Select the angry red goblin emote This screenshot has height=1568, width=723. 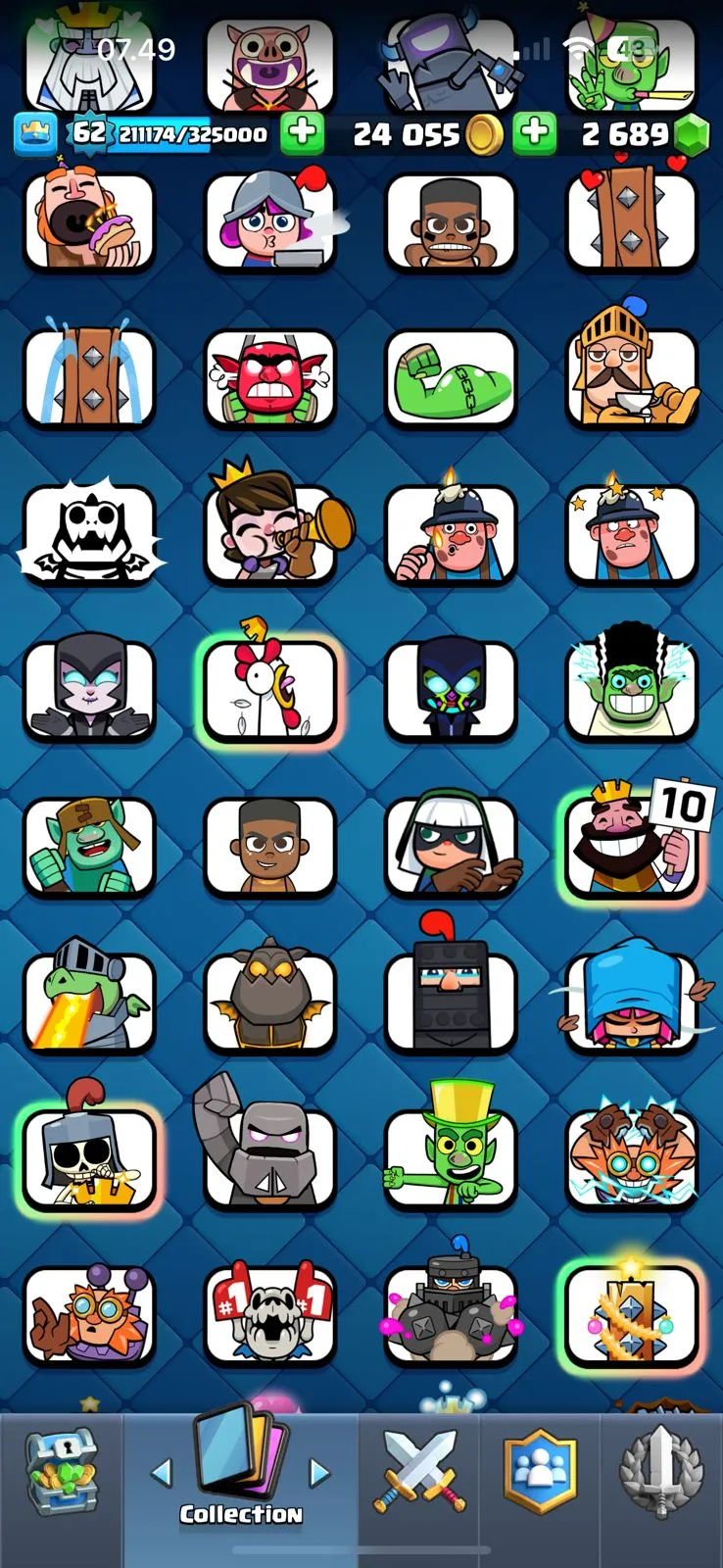269,377
